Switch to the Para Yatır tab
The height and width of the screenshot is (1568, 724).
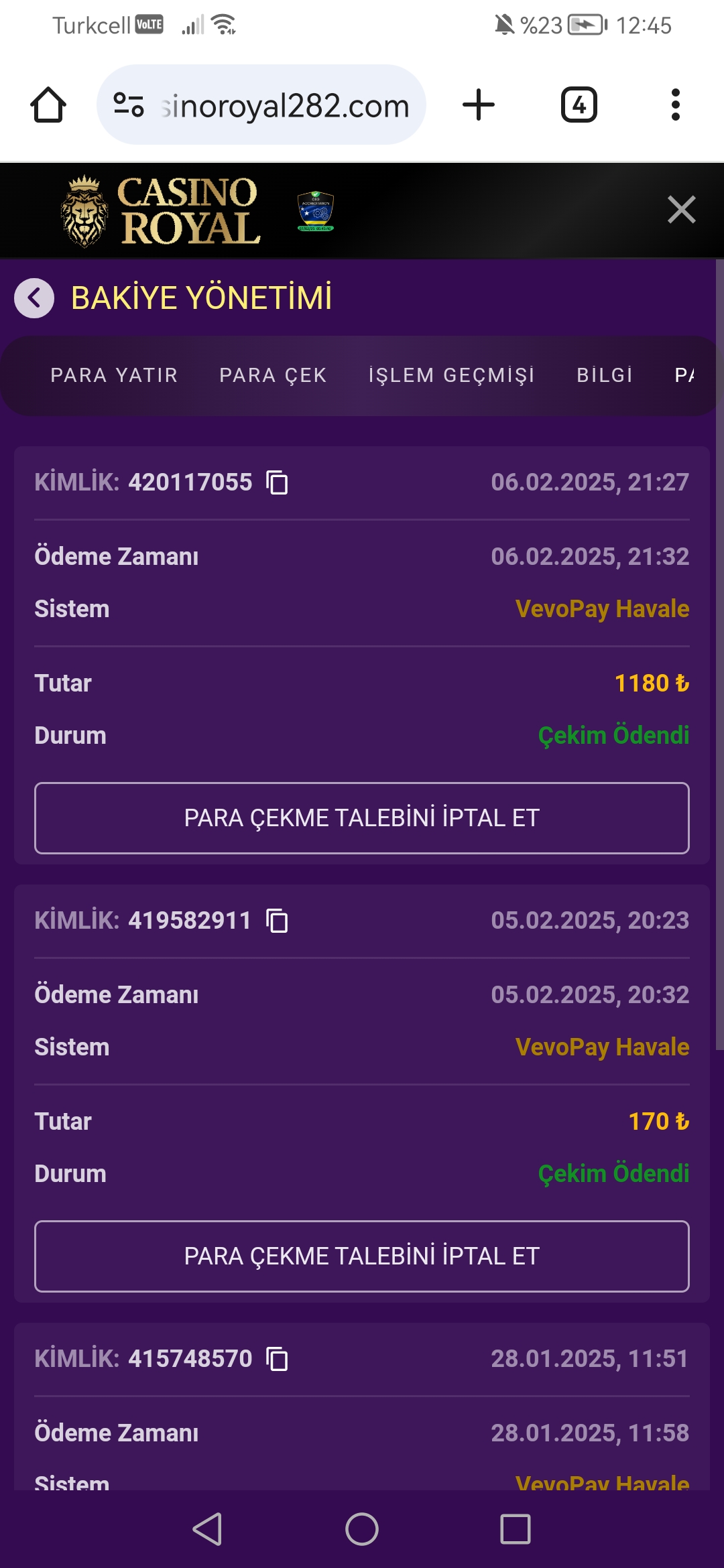tap(114, 375)
